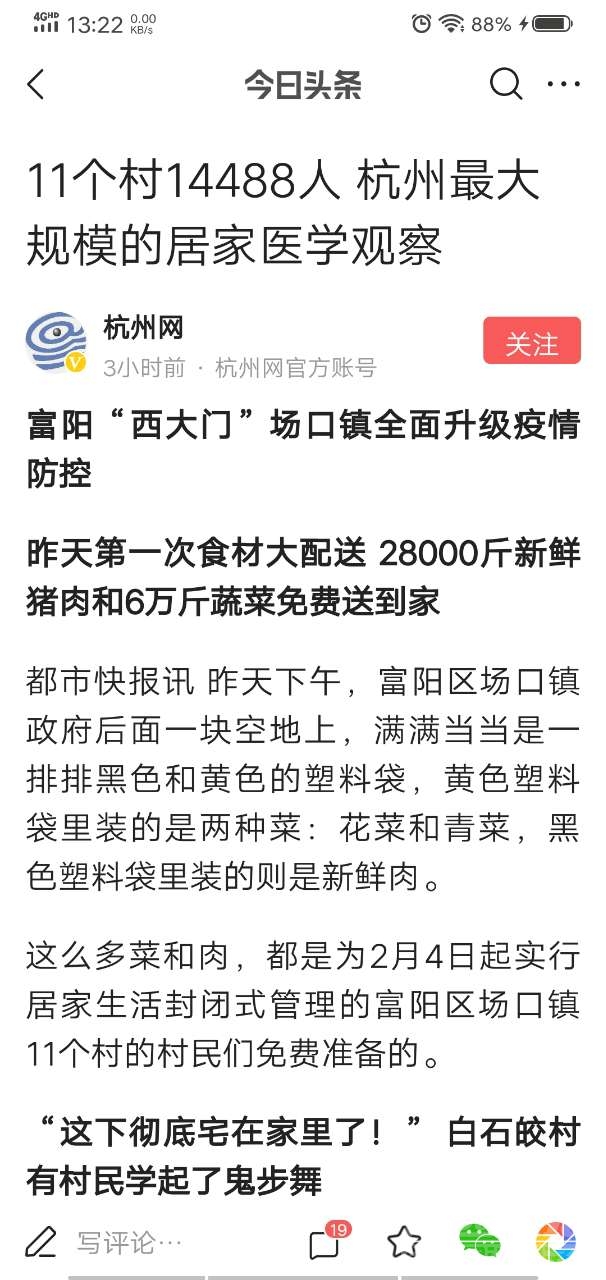Follow 杭州网 with the 关注 button
606x1280 pixels.
[531, 343]
